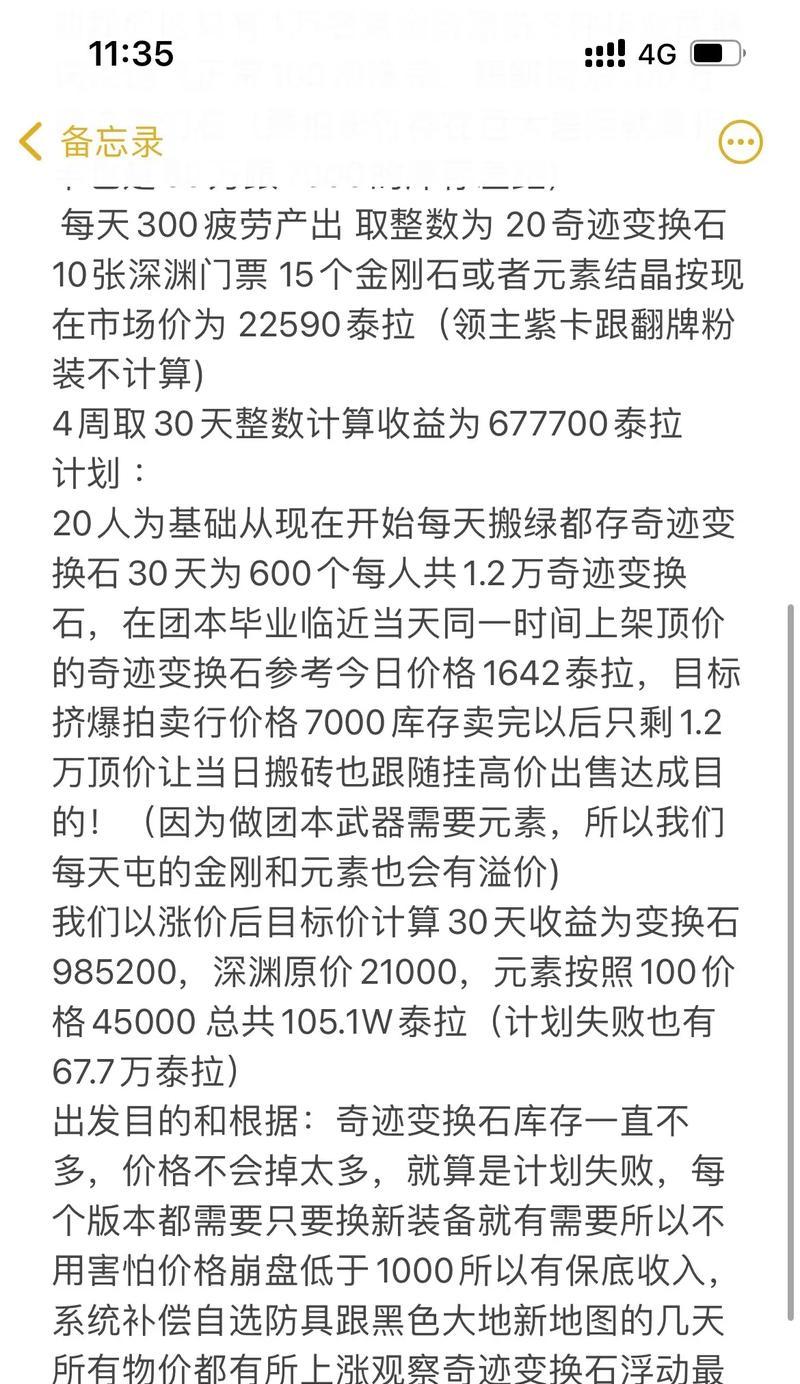Open the more options ellipsis menu
Image resolution: width=800 pixels, height=1384 pixels.
pos(741,142)
